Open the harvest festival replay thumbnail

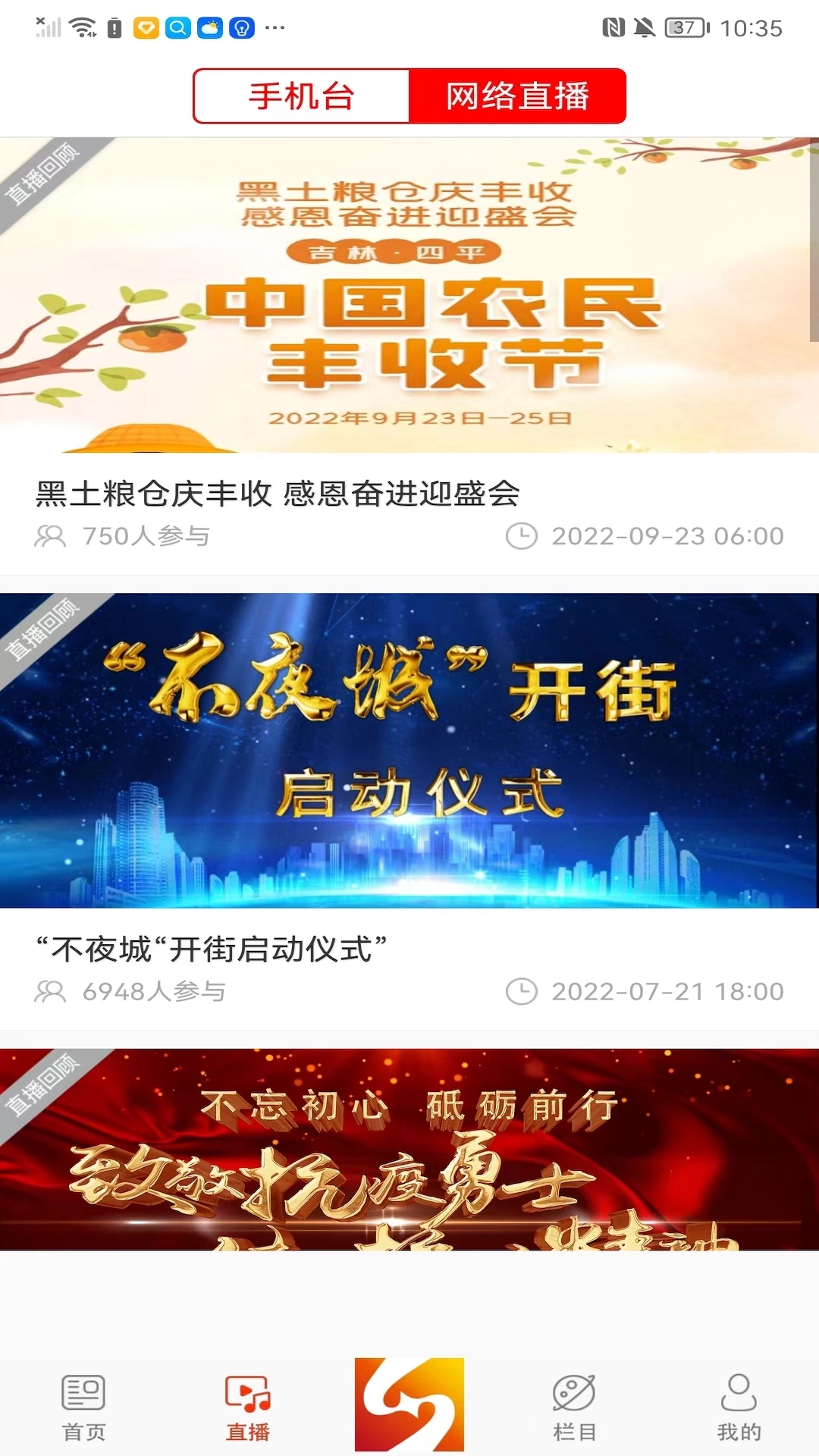click(x=409, y=296)
